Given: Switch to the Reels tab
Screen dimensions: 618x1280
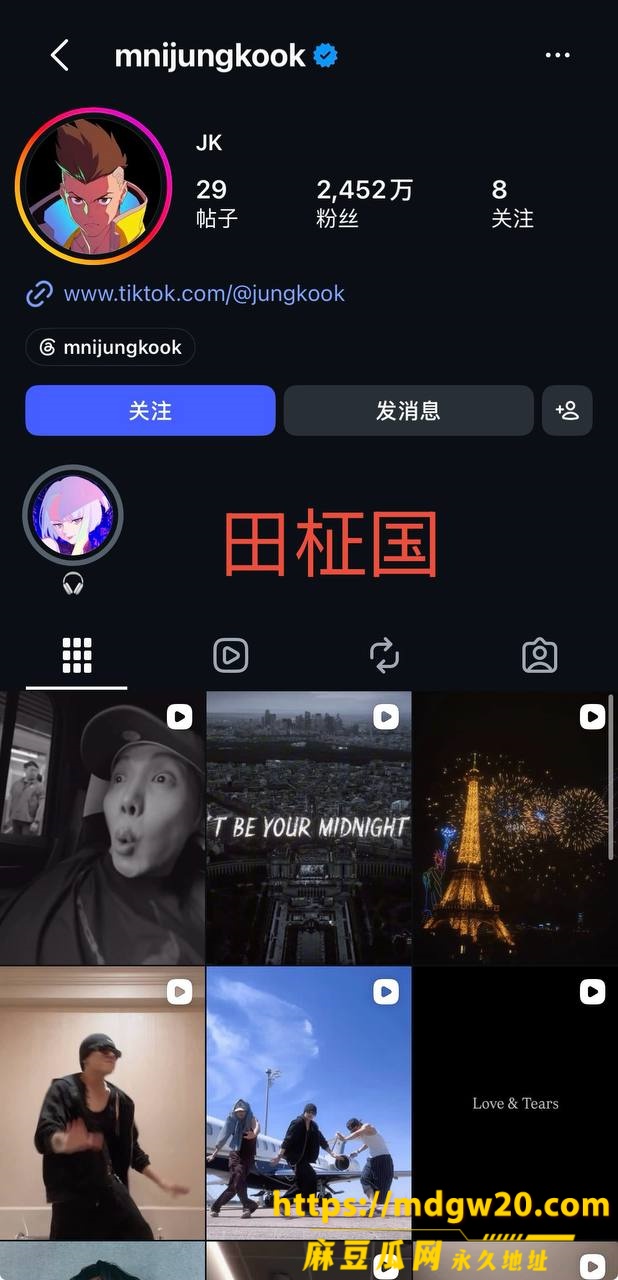Looking at the screenshot, I should pyautogui.click(x=231, y=655).
